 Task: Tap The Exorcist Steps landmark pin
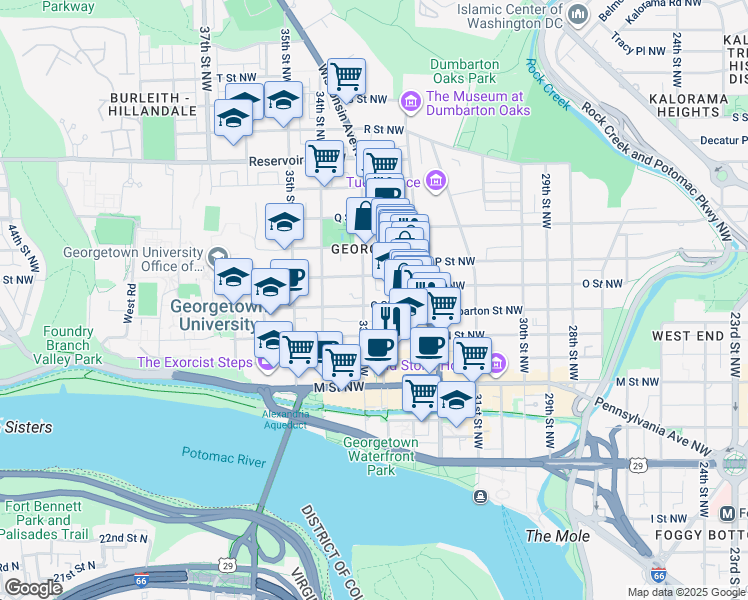pyautogui.click(x=266, y=363)
